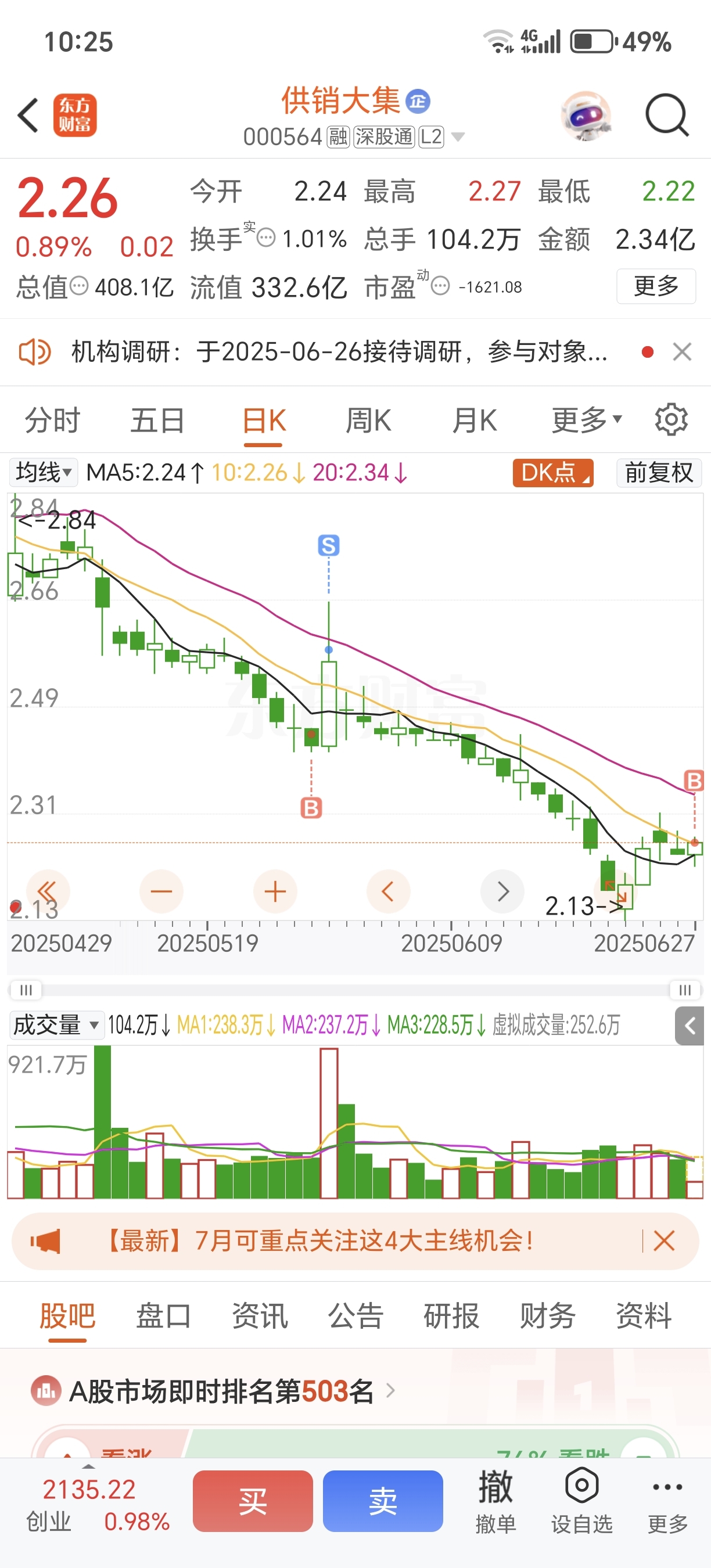
Task: Open the 资讯 tab
Action: (259, 1315)
